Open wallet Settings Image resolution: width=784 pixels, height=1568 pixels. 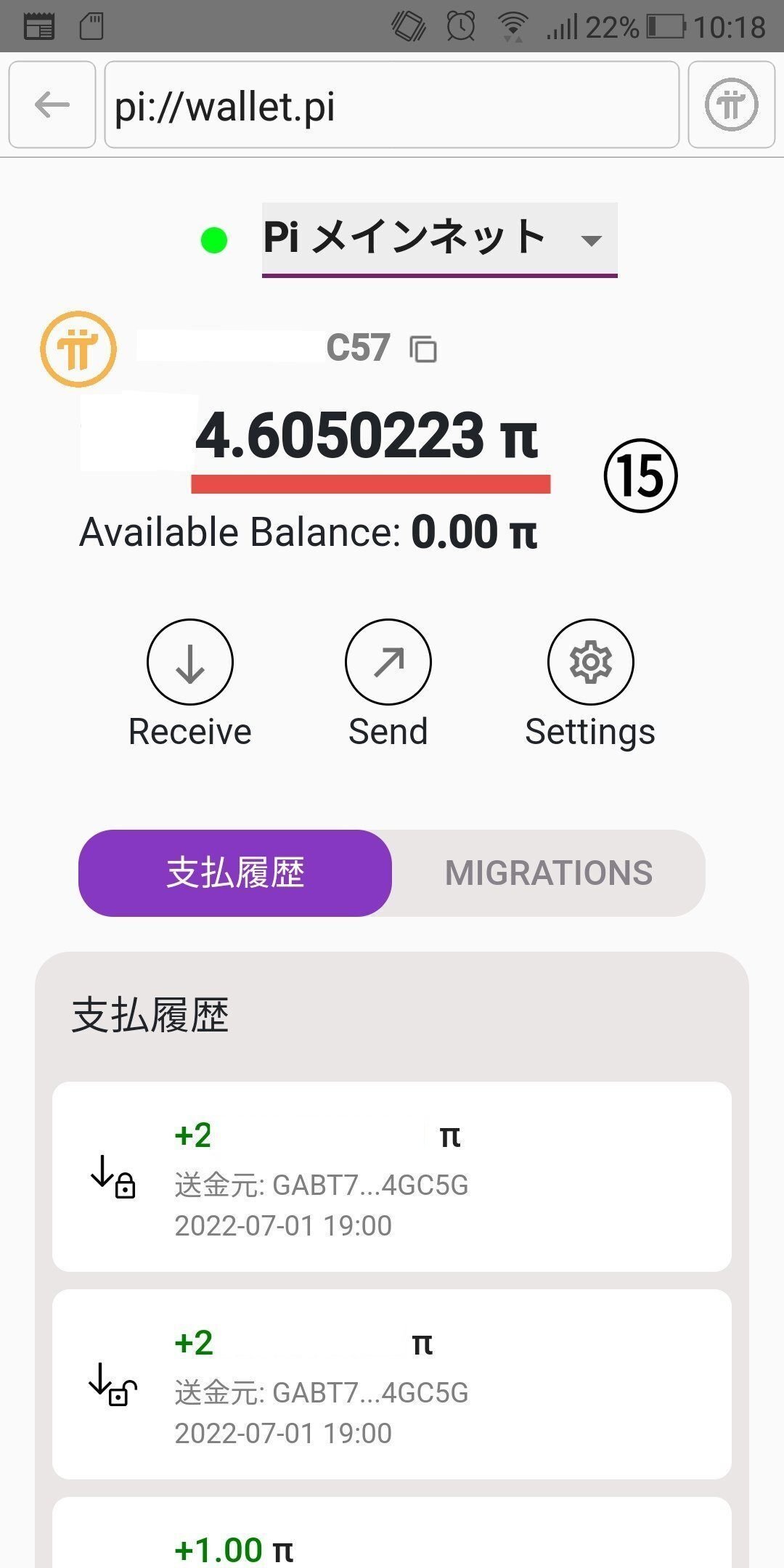(x=590, y=662)
